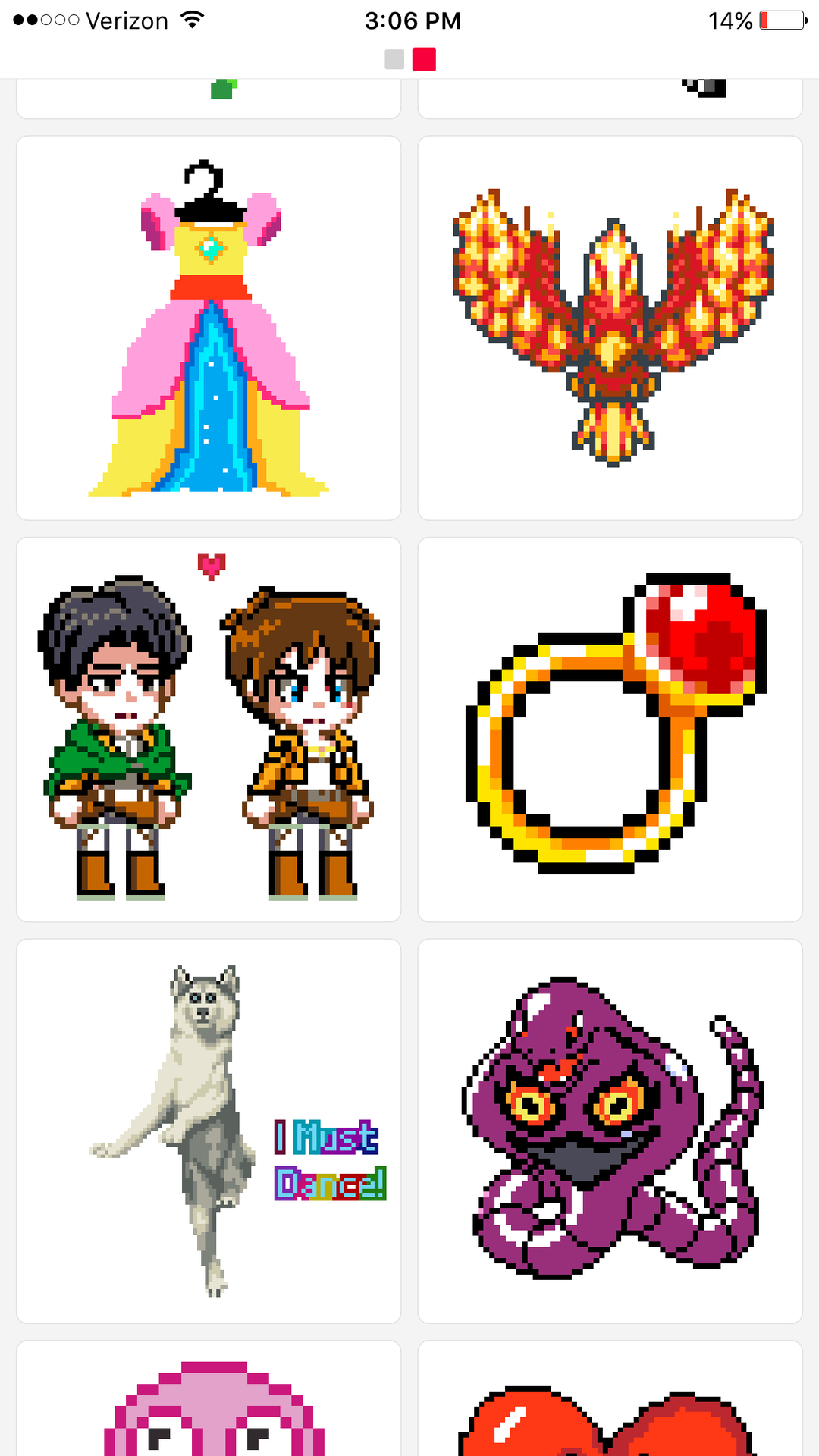The image size is (819, 1456).
Task: Open the red hearts pixel art
Action: click(610, 1398)
